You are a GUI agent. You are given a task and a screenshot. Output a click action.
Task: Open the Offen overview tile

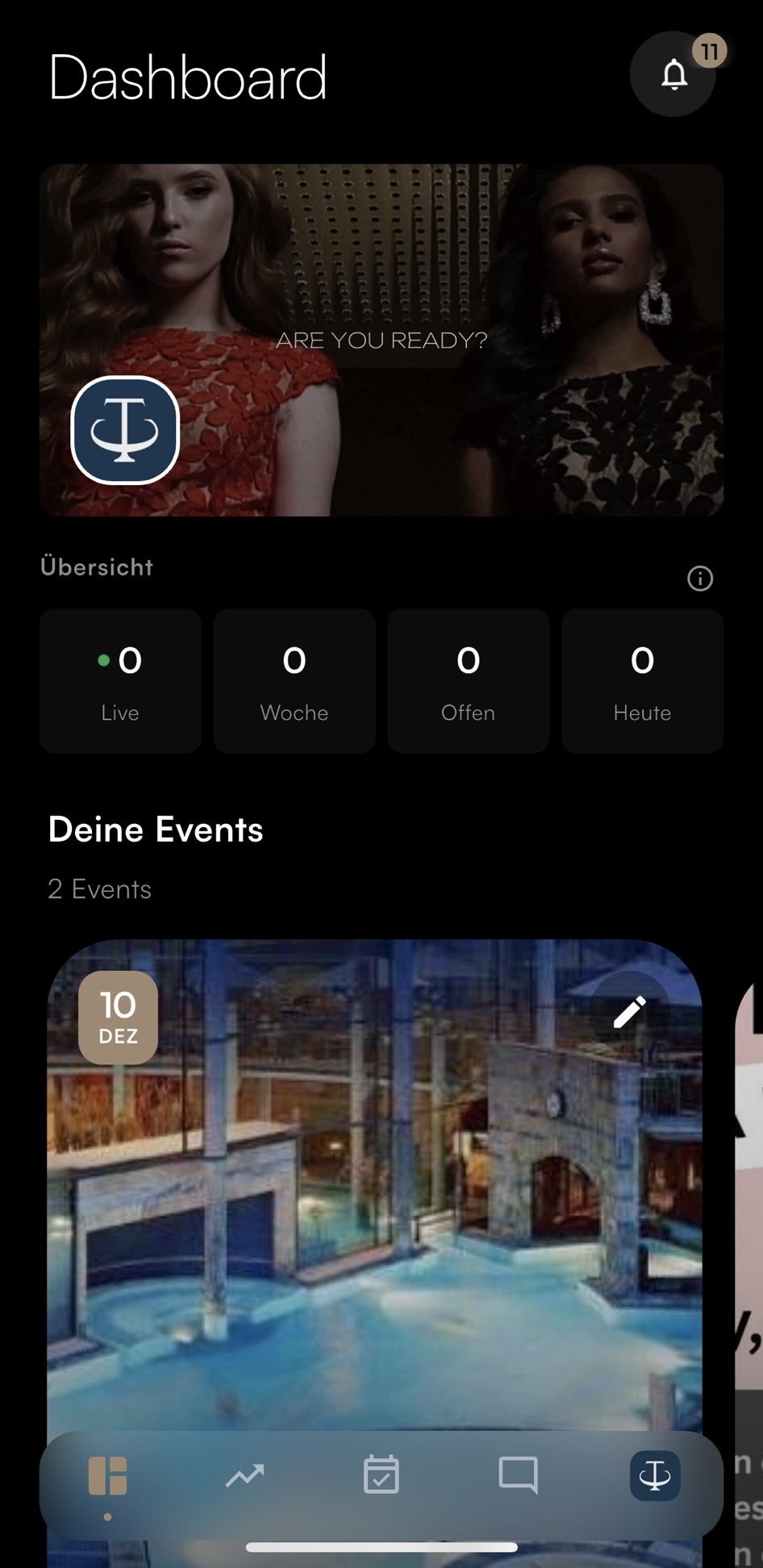(x=468, y=680)
